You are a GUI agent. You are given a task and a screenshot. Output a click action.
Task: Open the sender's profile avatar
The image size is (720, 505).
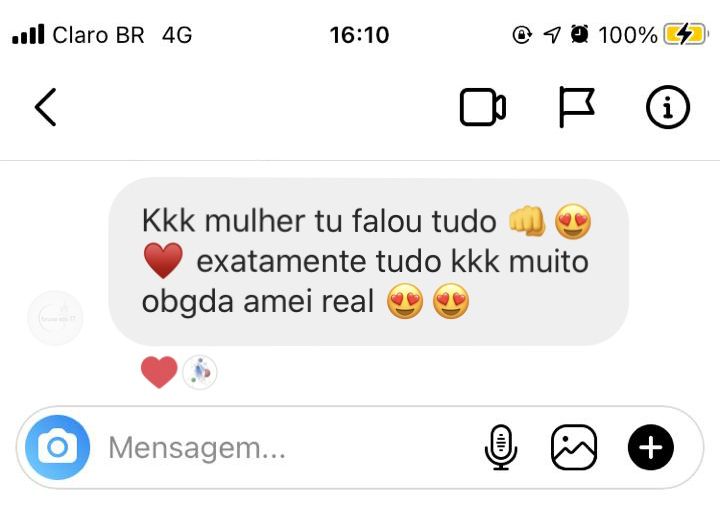[x=55, y=319]
